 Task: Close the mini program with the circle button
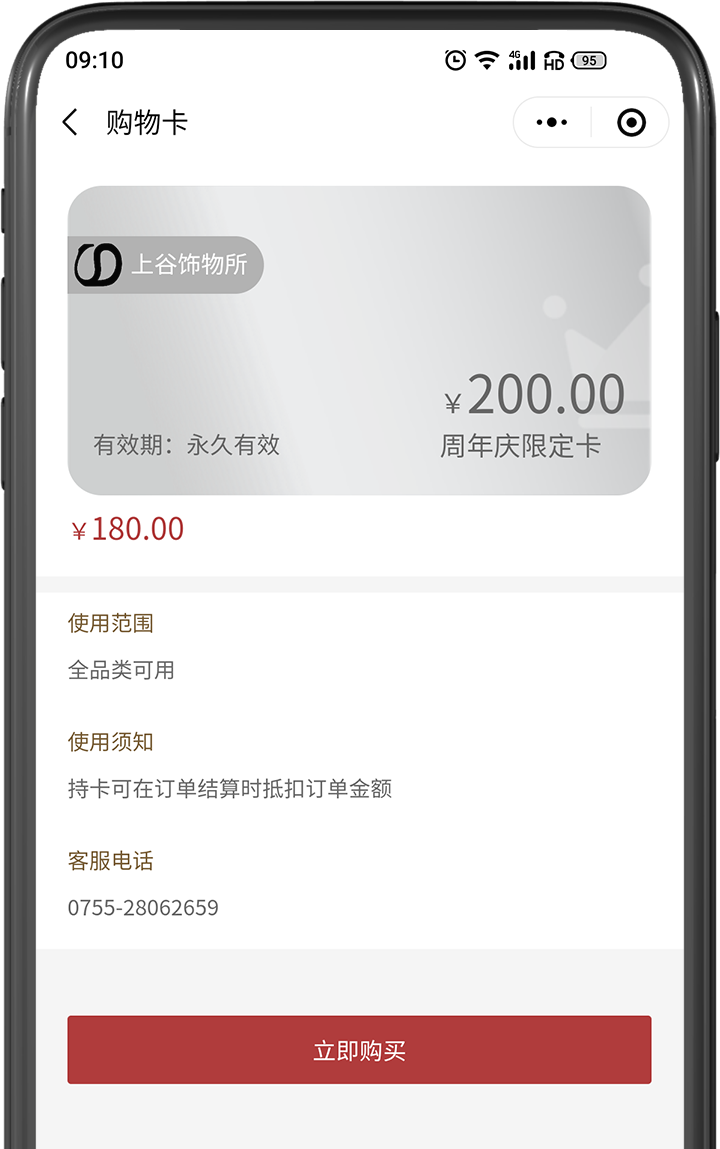coord(631,123)
